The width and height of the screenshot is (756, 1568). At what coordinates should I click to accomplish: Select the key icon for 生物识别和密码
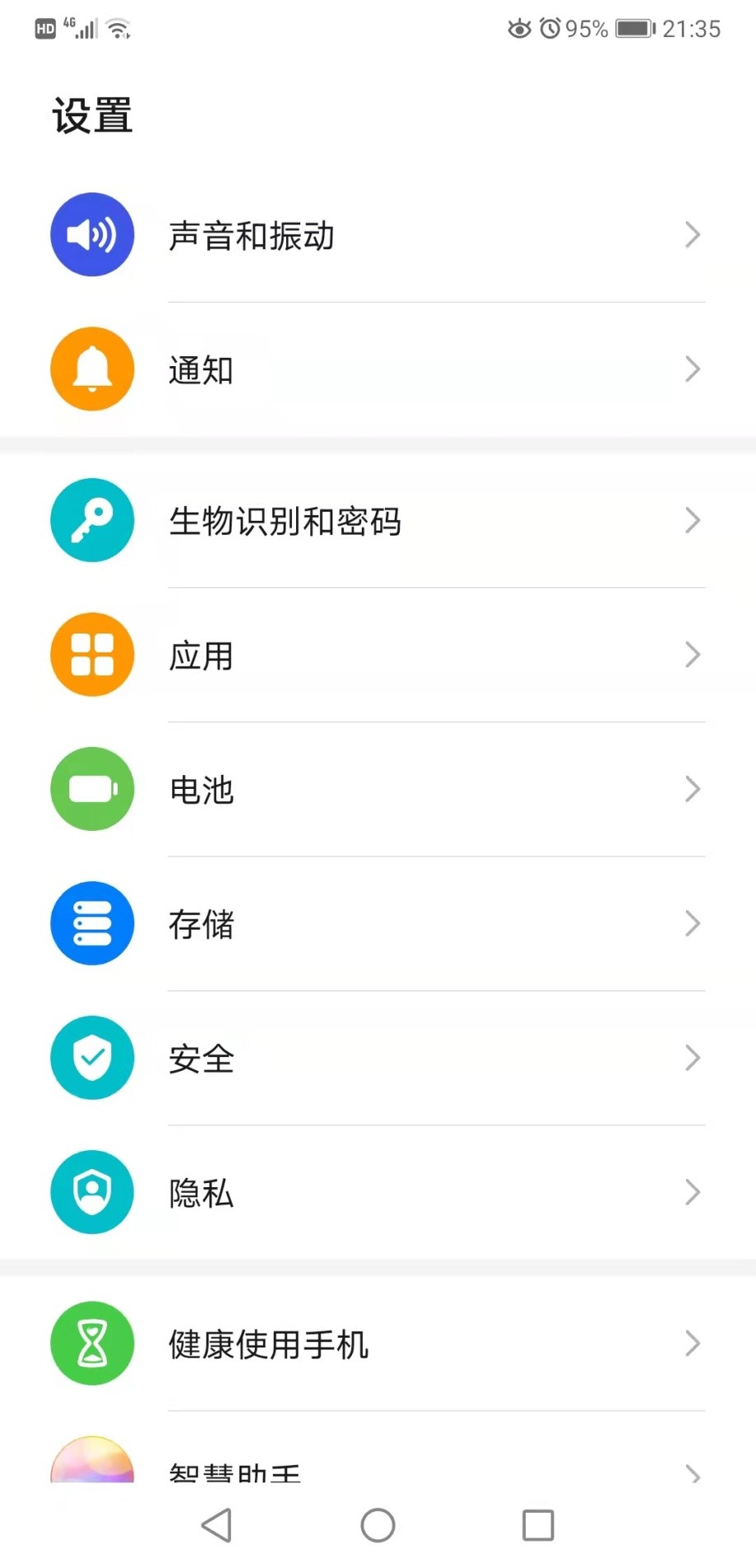tap(91, 520)
